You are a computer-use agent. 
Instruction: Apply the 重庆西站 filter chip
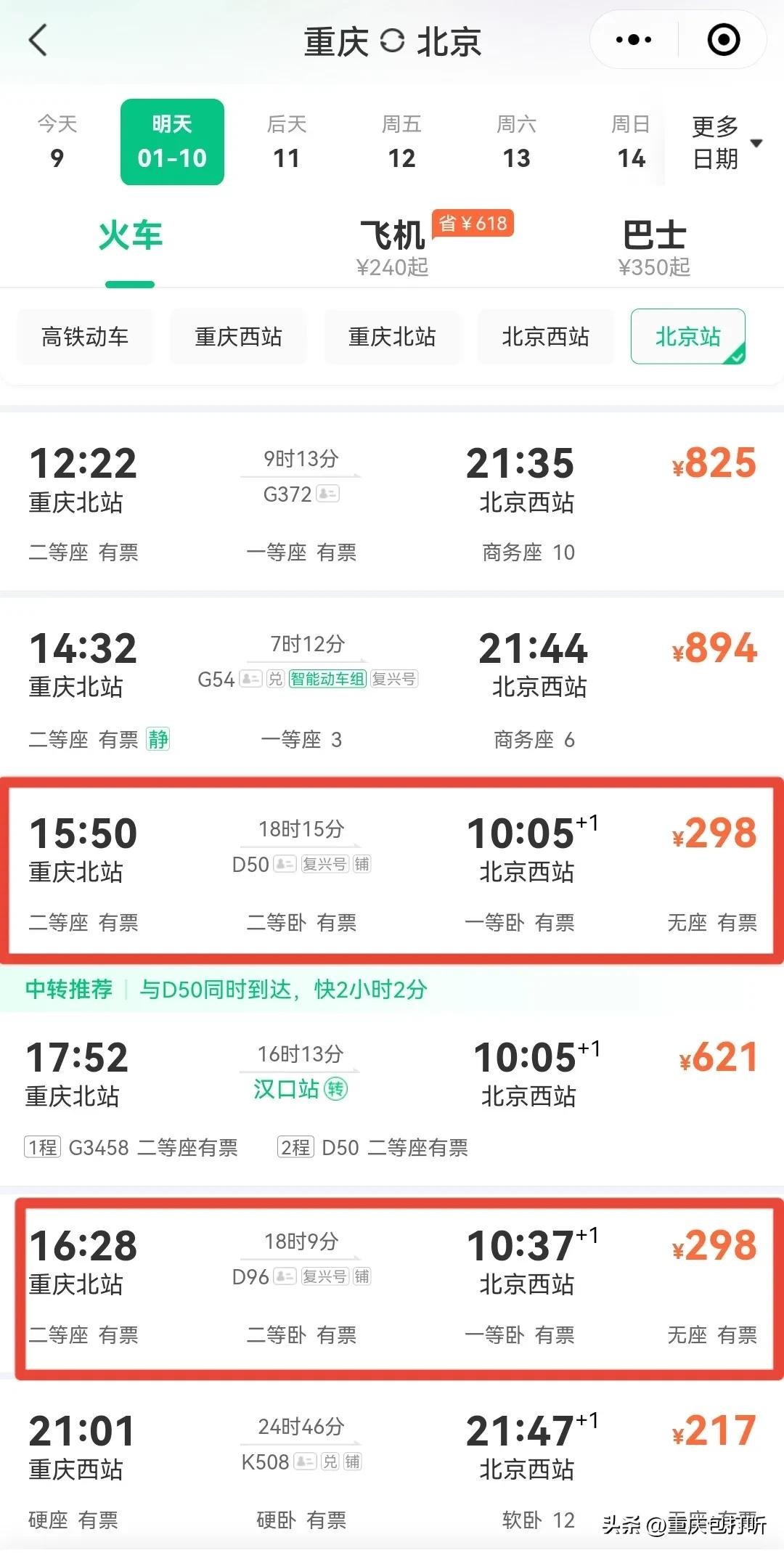pyautogui.click(x=238, y=337)
